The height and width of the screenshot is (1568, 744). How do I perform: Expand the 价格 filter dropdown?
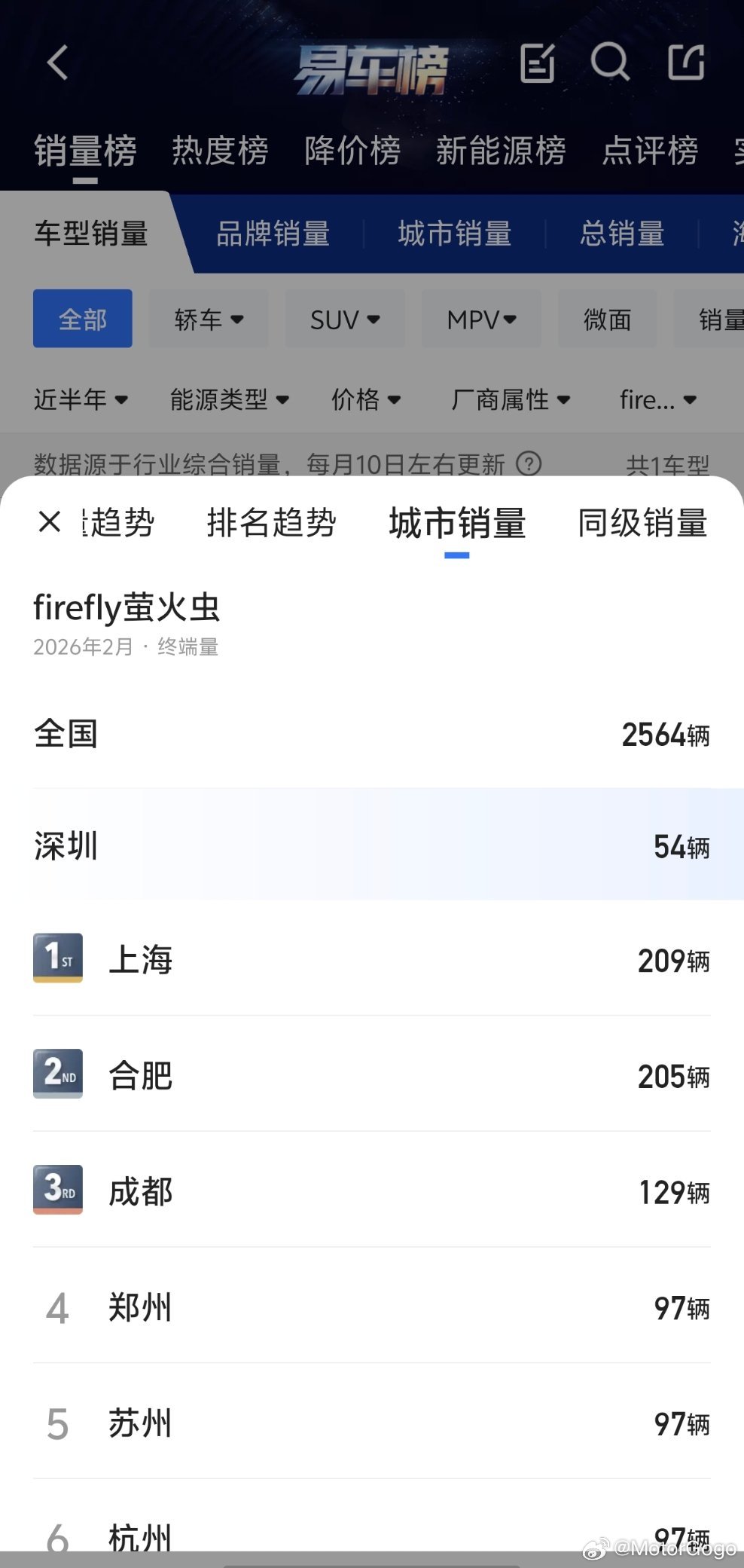point(367,400)
